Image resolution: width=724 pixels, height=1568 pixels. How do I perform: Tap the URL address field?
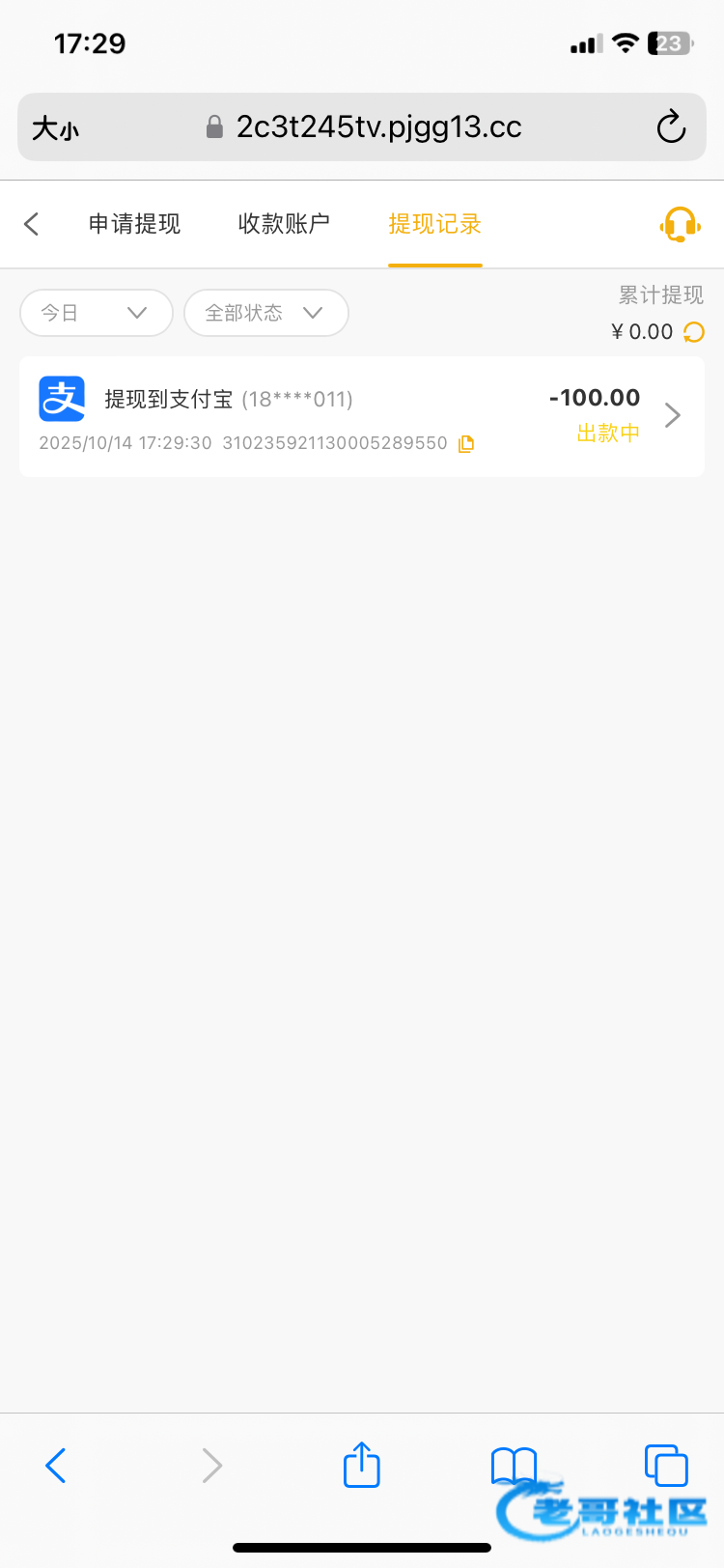click(x=365, y=126)
